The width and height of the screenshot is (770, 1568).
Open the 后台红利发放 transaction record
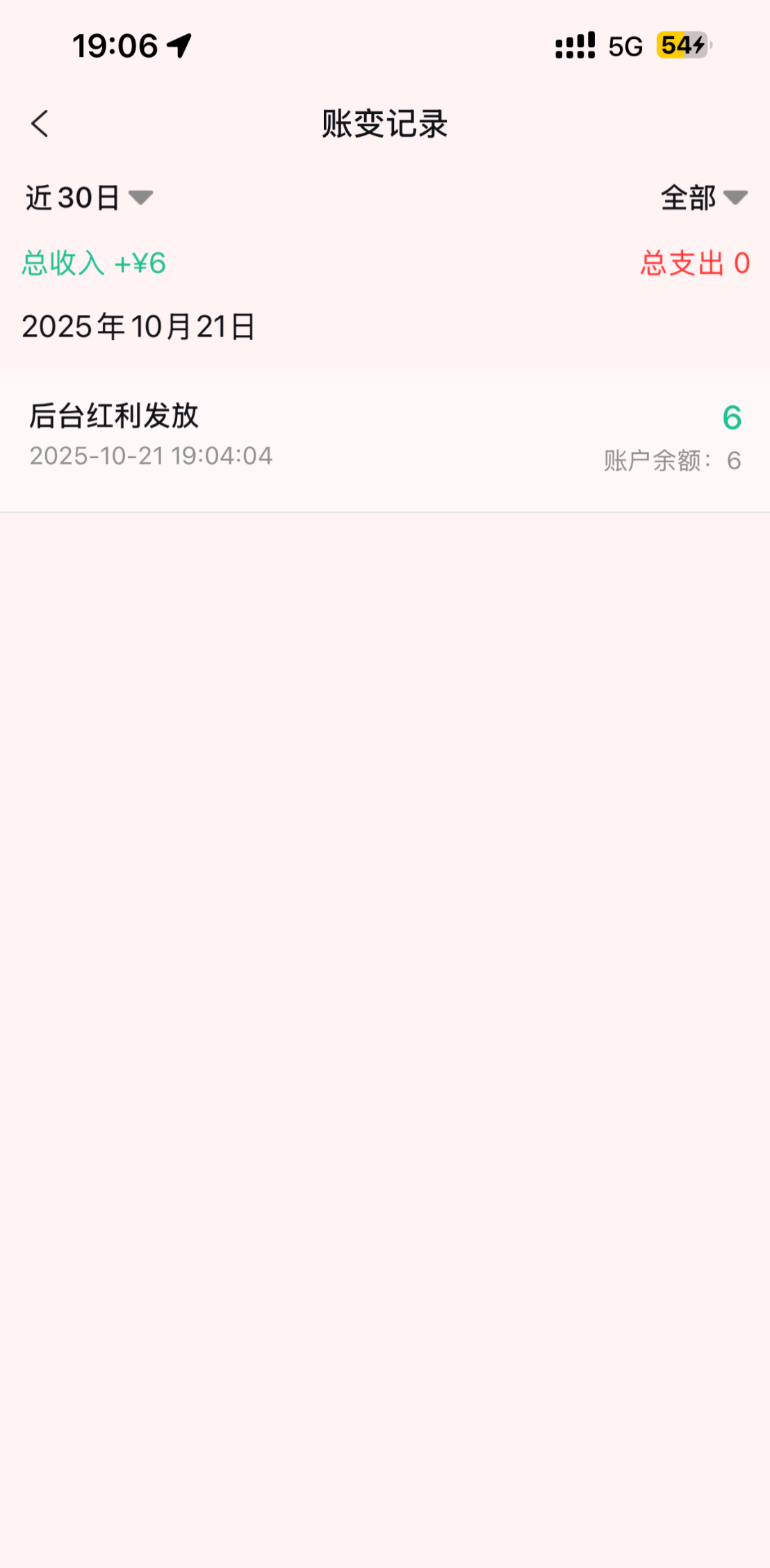tap(384, 438)
